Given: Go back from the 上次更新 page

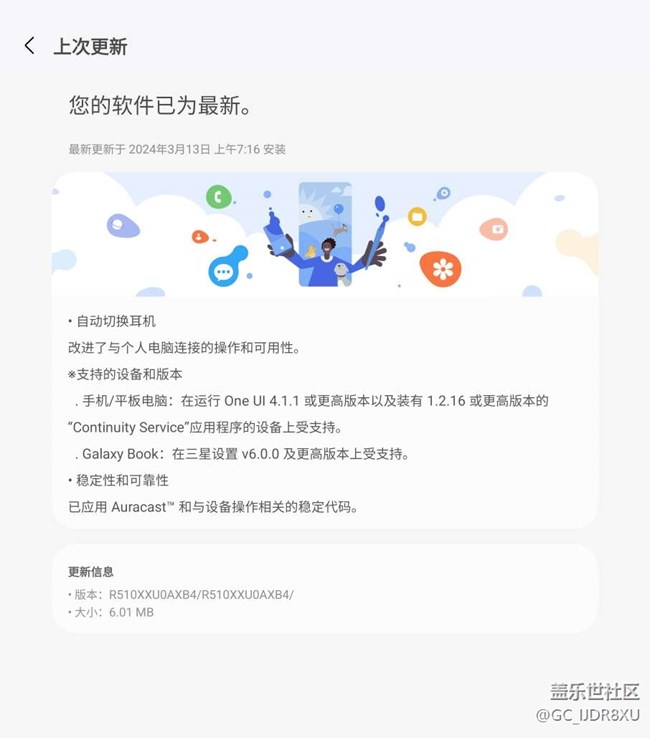Looking at the screenshot, I should click(x=29, y=46).
